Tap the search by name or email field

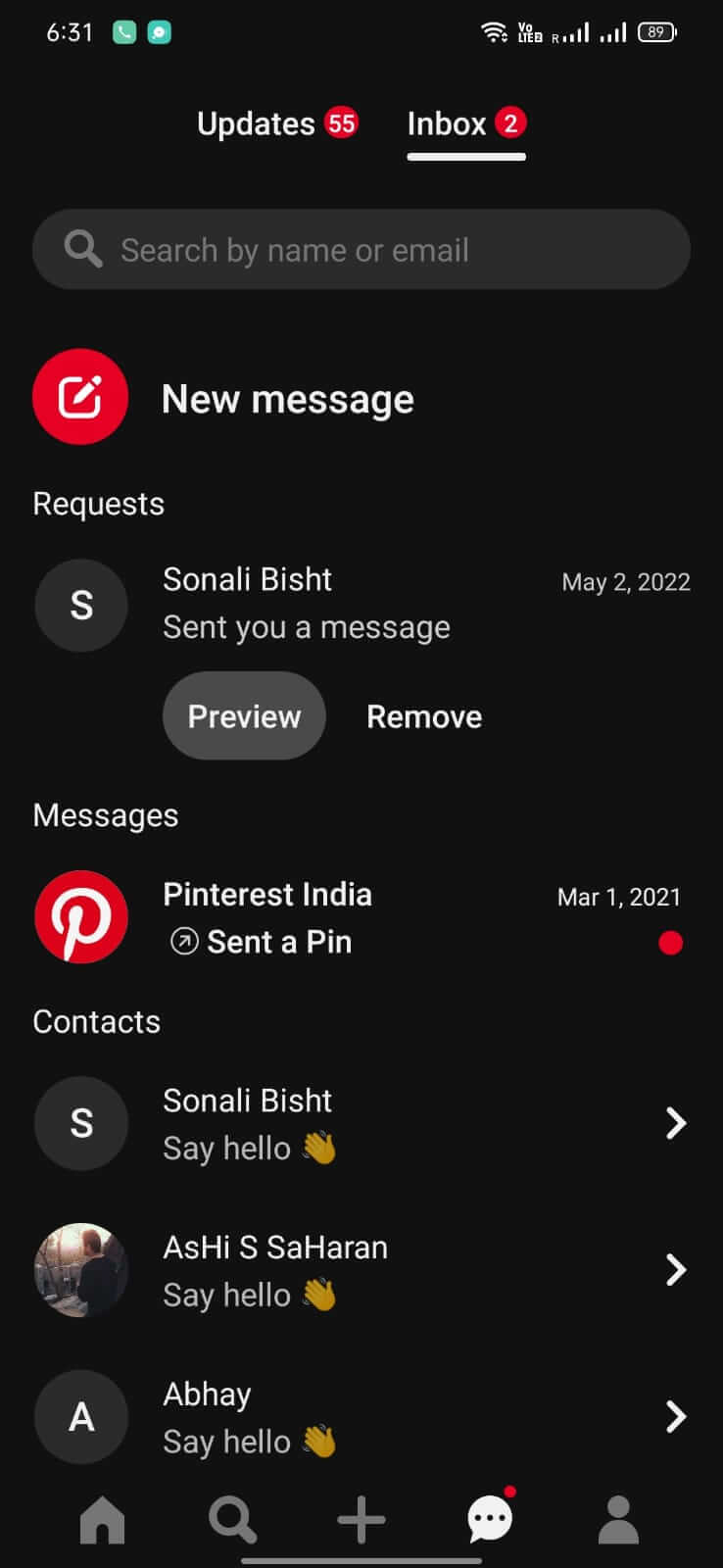click(x=361, y=249)
